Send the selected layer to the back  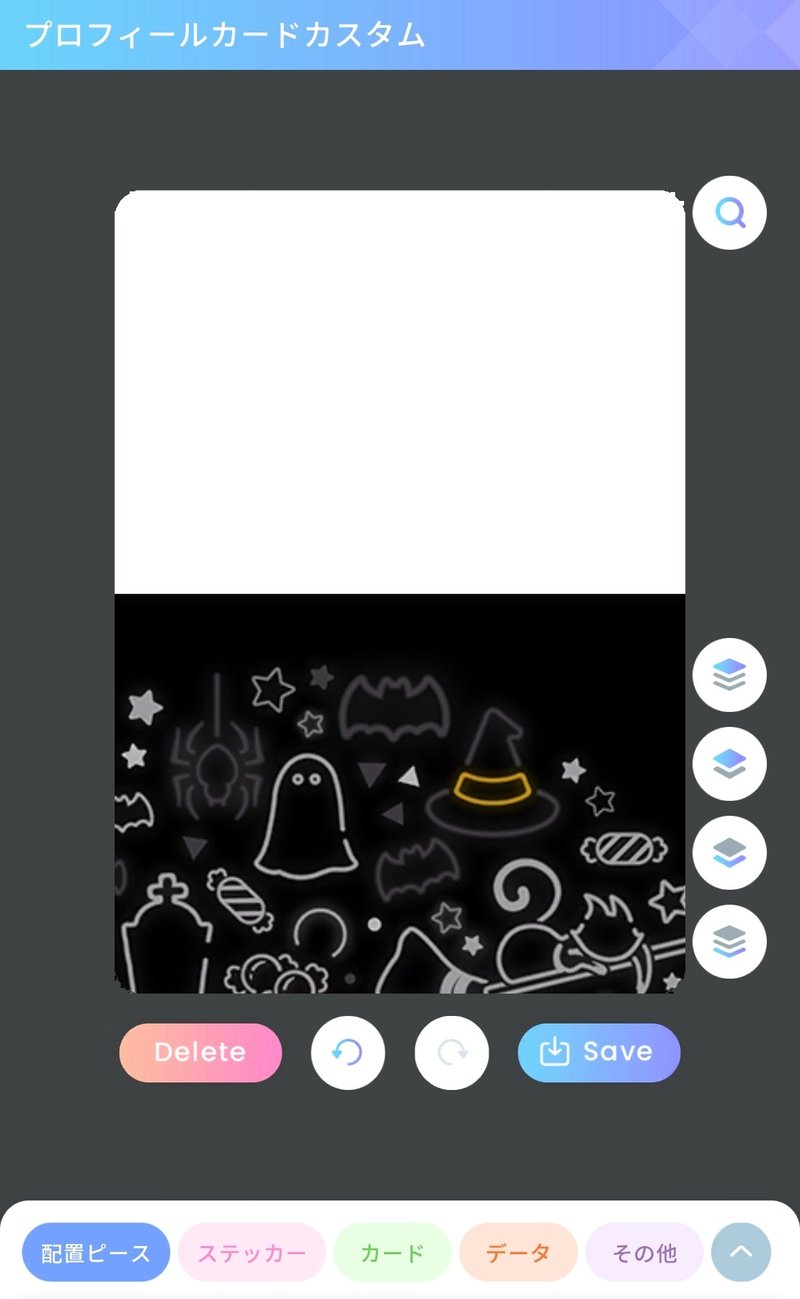click(x=729, y=941)
